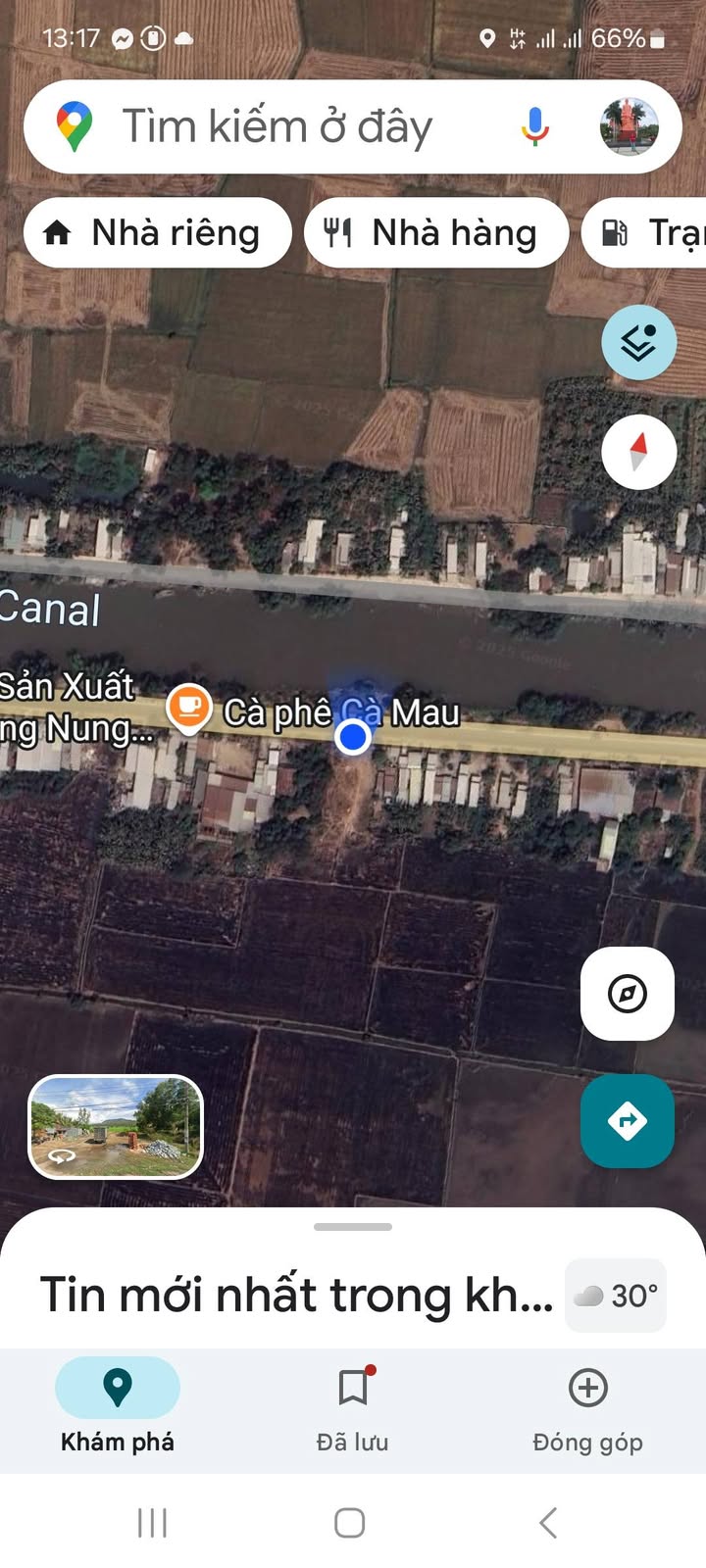Open the Street View preview thumbnail

coord(116,1127)
